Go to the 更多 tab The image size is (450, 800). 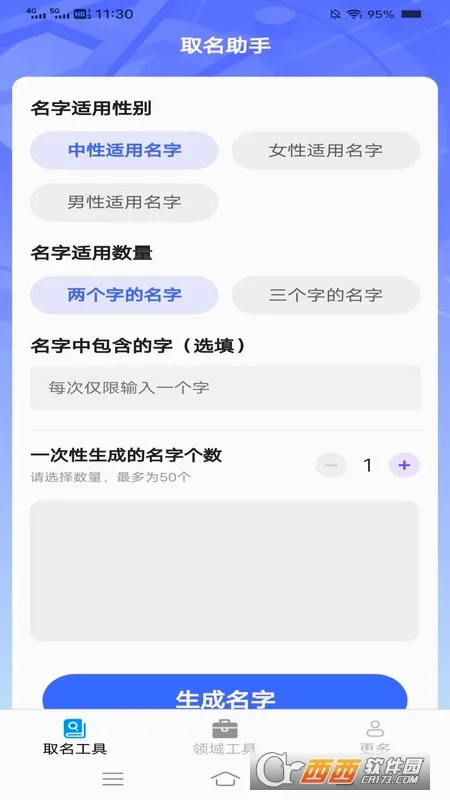point(375,737)
